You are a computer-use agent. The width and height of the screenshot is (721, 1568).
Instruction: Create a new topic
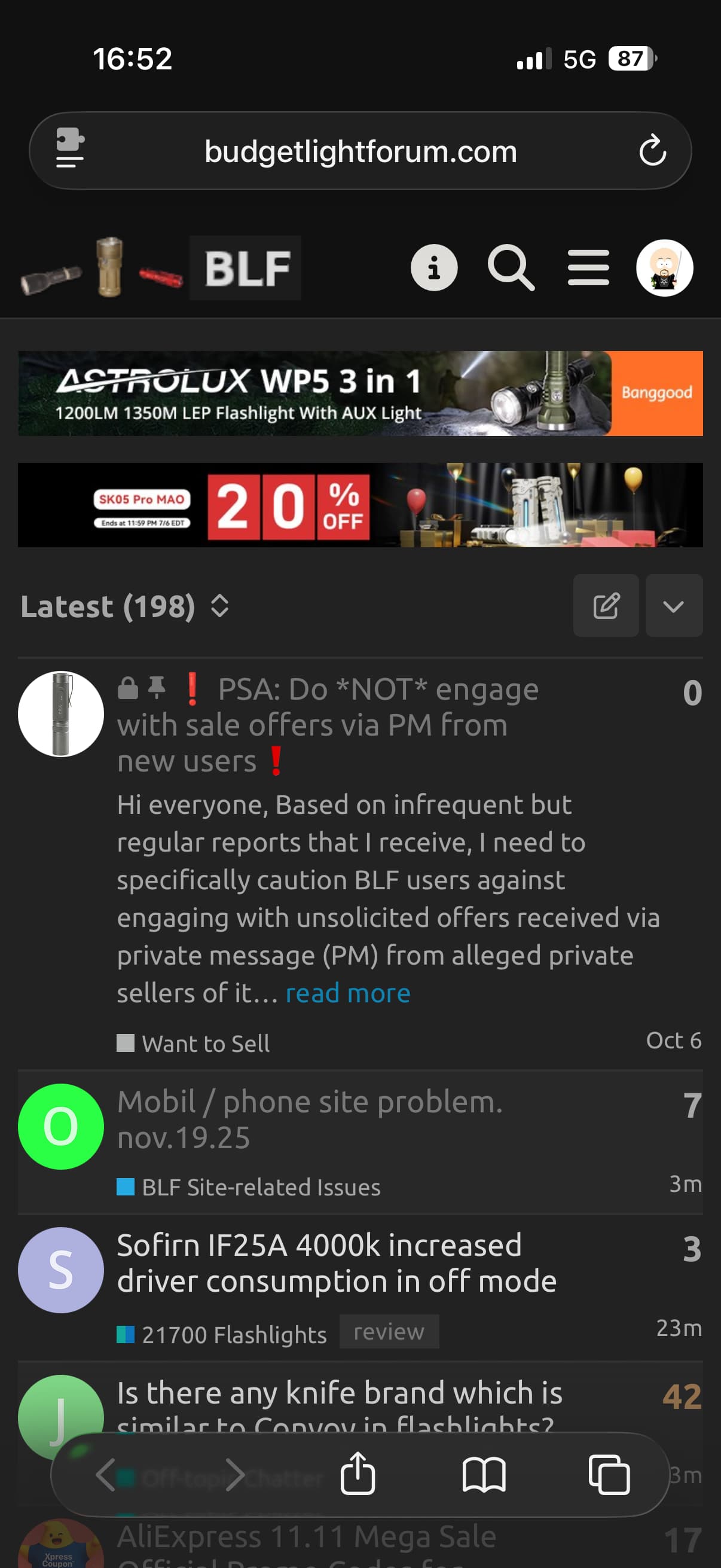[606, 606]
